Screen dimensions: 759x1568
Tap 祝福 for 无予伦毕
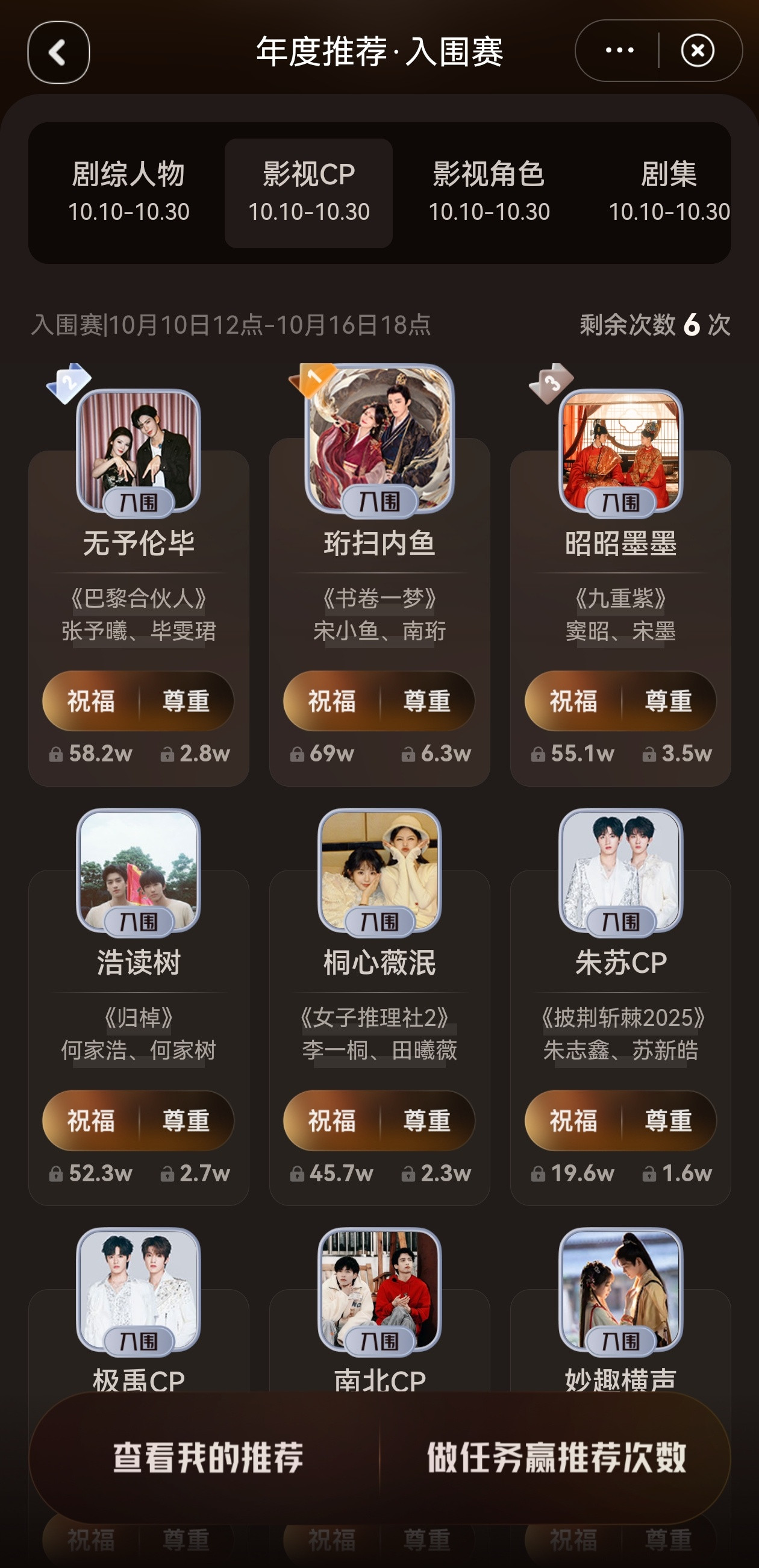pos(92,701)
